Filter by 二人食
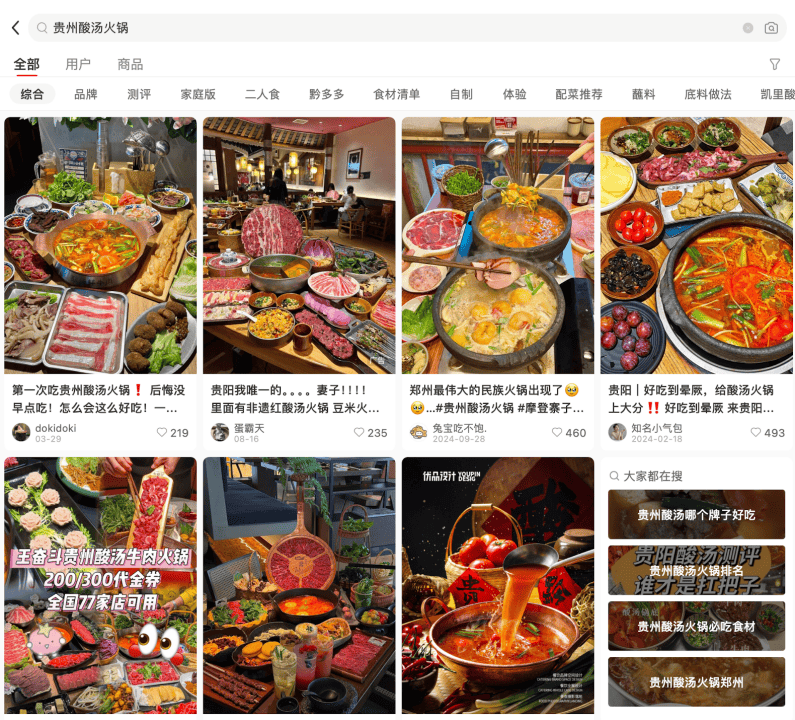Viewport: 795px width, 720px height. pyautogui.click(x=262, y=95)
